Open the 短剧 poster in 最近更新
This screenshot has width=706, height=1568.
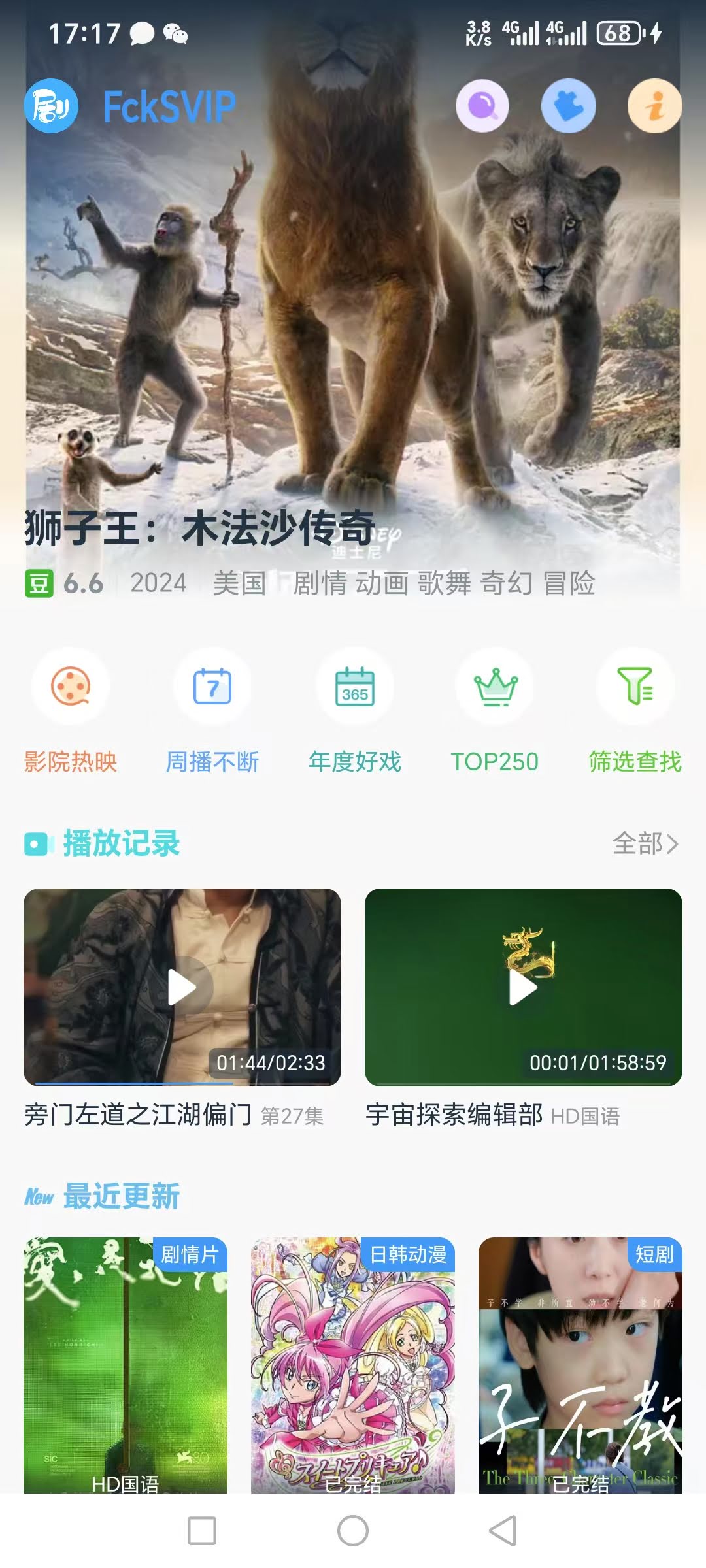(x=580, y=1365)
